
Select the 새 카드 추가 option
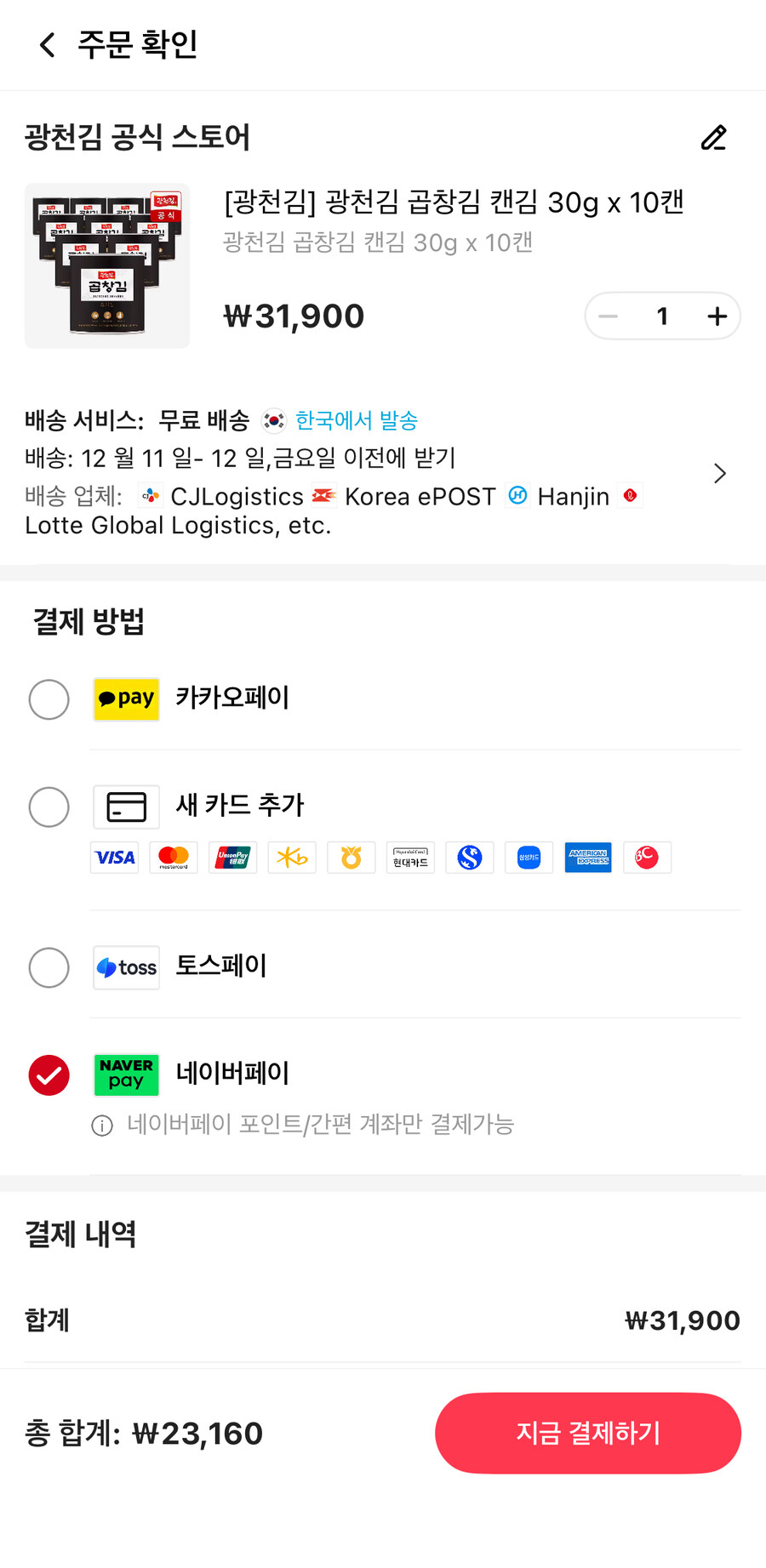pyautogui.click(x=49, y=807)
